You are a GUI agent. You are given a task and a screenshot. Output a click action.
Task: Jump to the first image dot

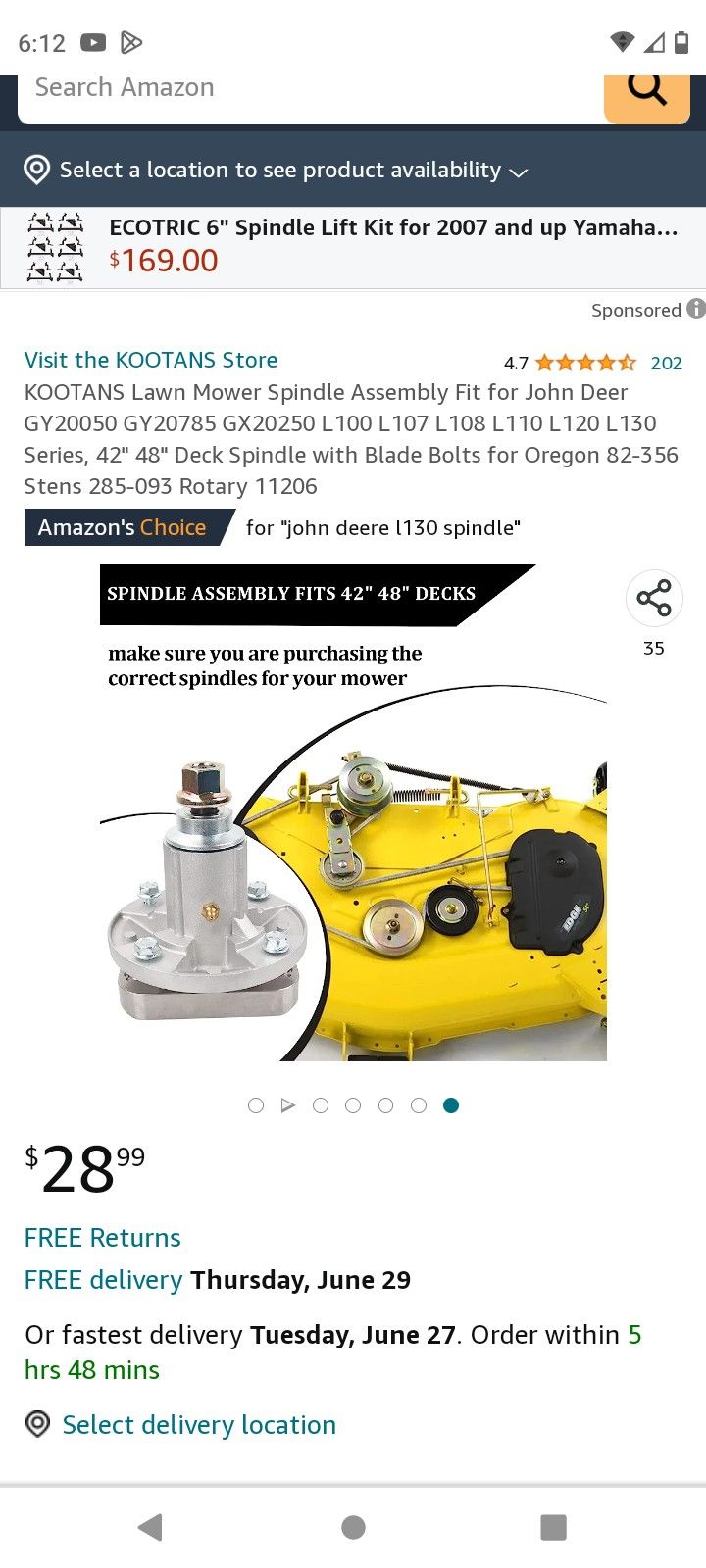(256, 1105)
